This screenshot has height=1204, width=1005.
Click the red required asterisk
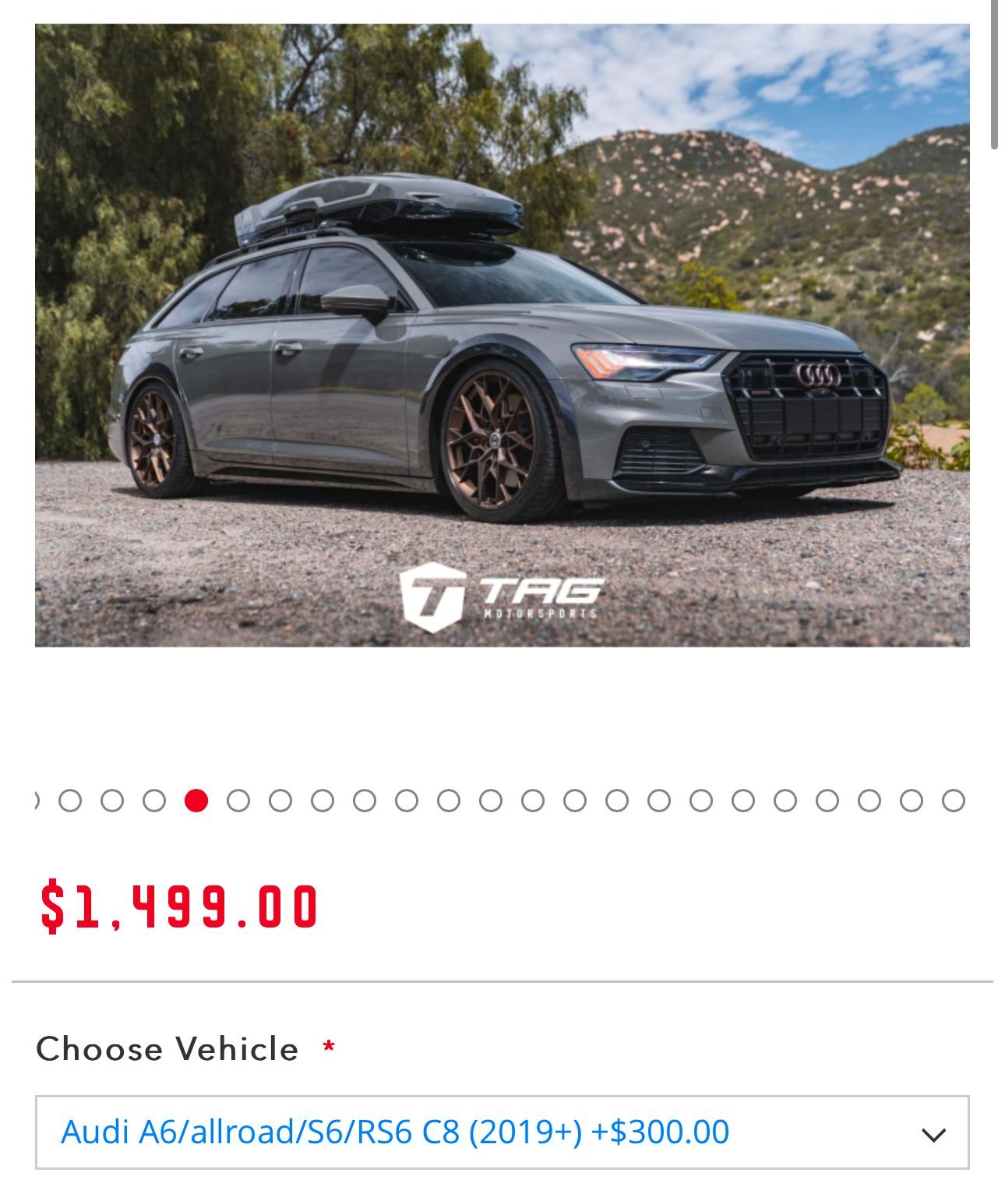coord(330,1045)
